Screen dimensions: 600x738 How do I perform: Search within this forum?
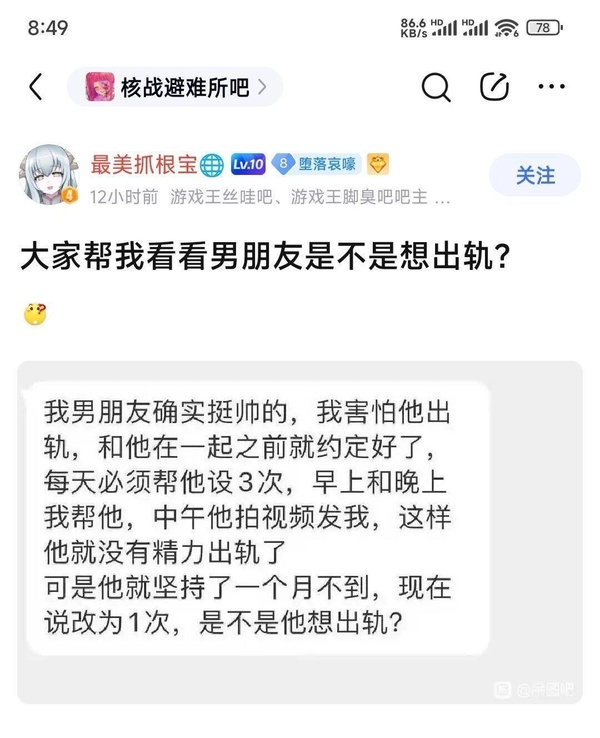click(436, 87)
